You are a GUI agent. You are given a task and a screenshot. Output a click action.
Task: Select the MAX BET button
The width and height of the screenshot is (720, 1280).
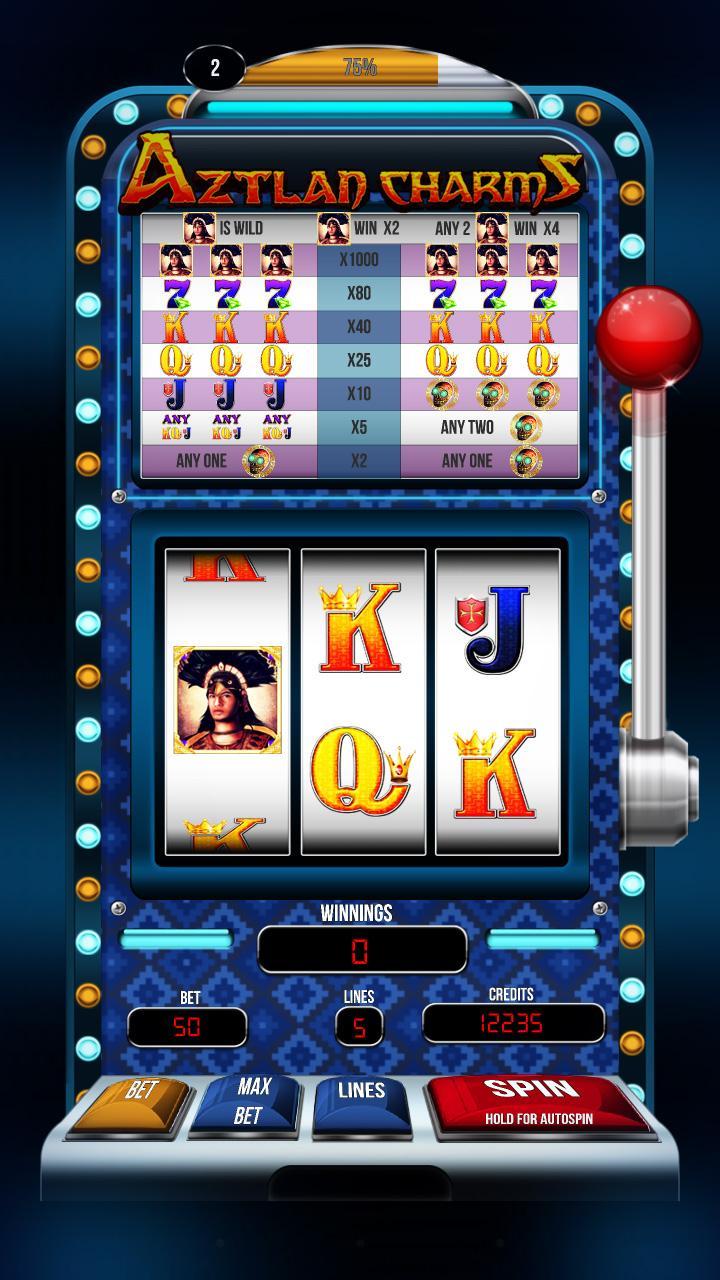[248, 1102]
